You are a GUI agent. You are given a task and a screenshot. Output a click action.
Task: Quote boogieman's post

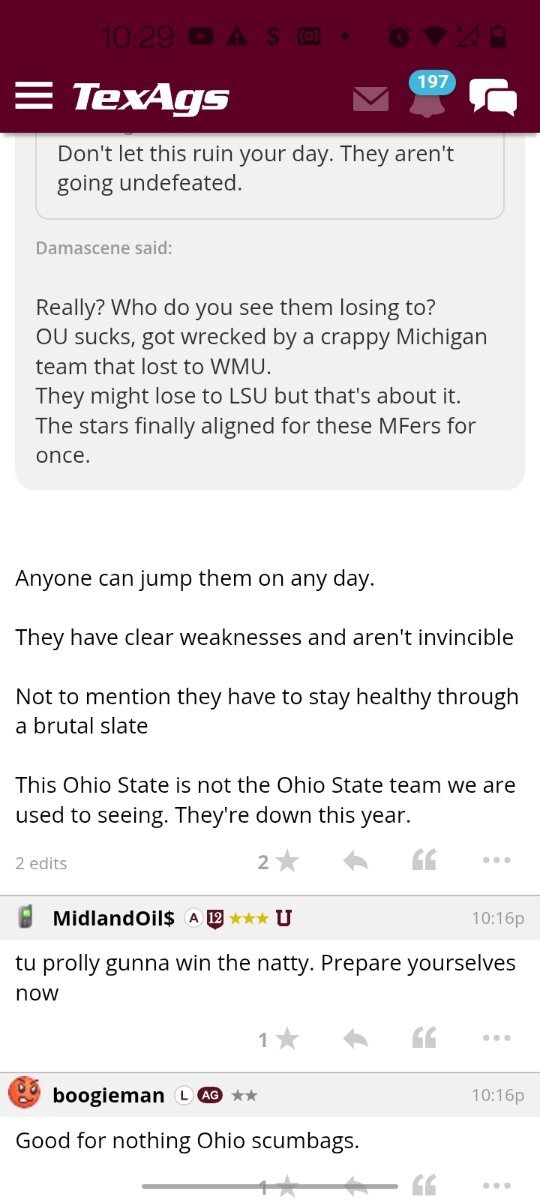click(424, 1187)
